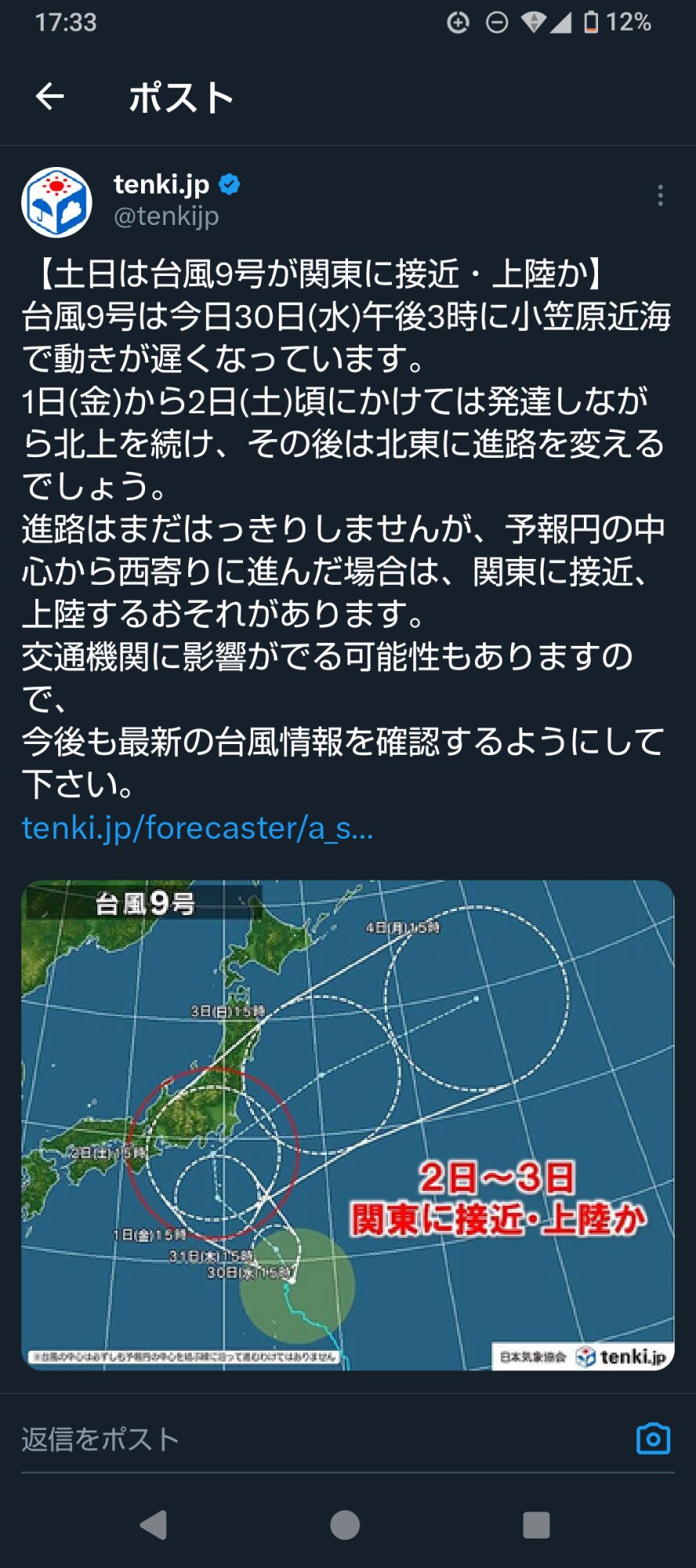Viewport: 696px width, 1568px height.
Task: Open the recent apps overview
Action: point(536,1525)
